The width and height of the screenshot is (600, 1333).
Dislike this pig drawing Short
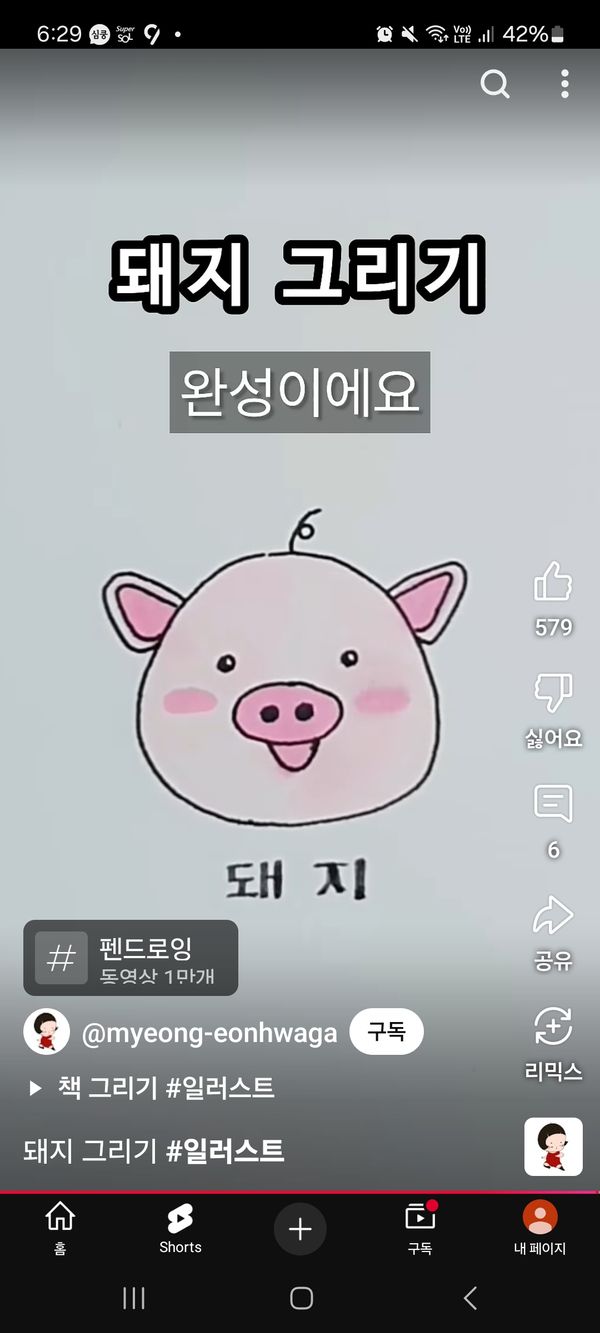click(x=553, y=692)
